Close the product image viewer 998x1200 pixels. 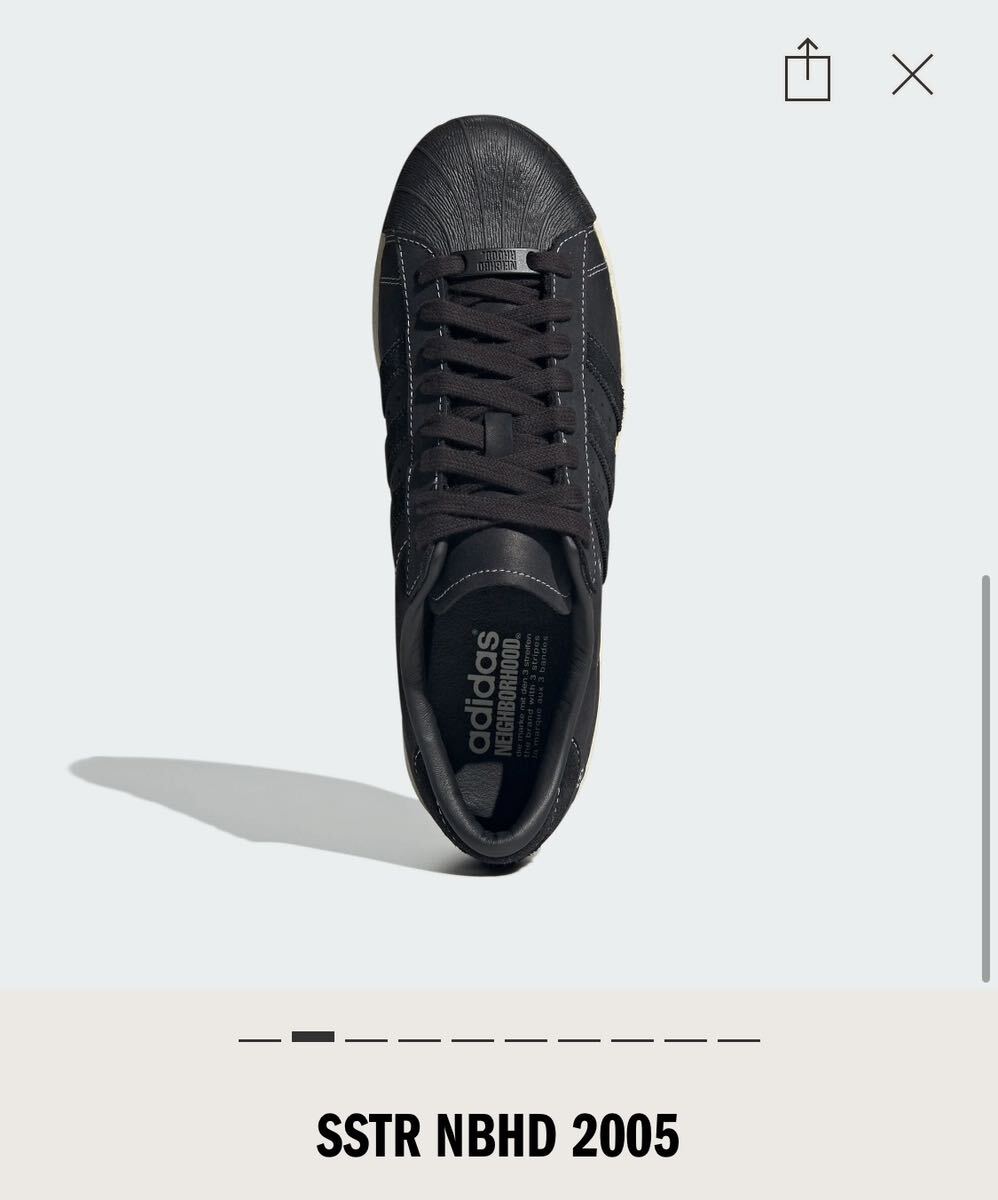coord(912,74)
